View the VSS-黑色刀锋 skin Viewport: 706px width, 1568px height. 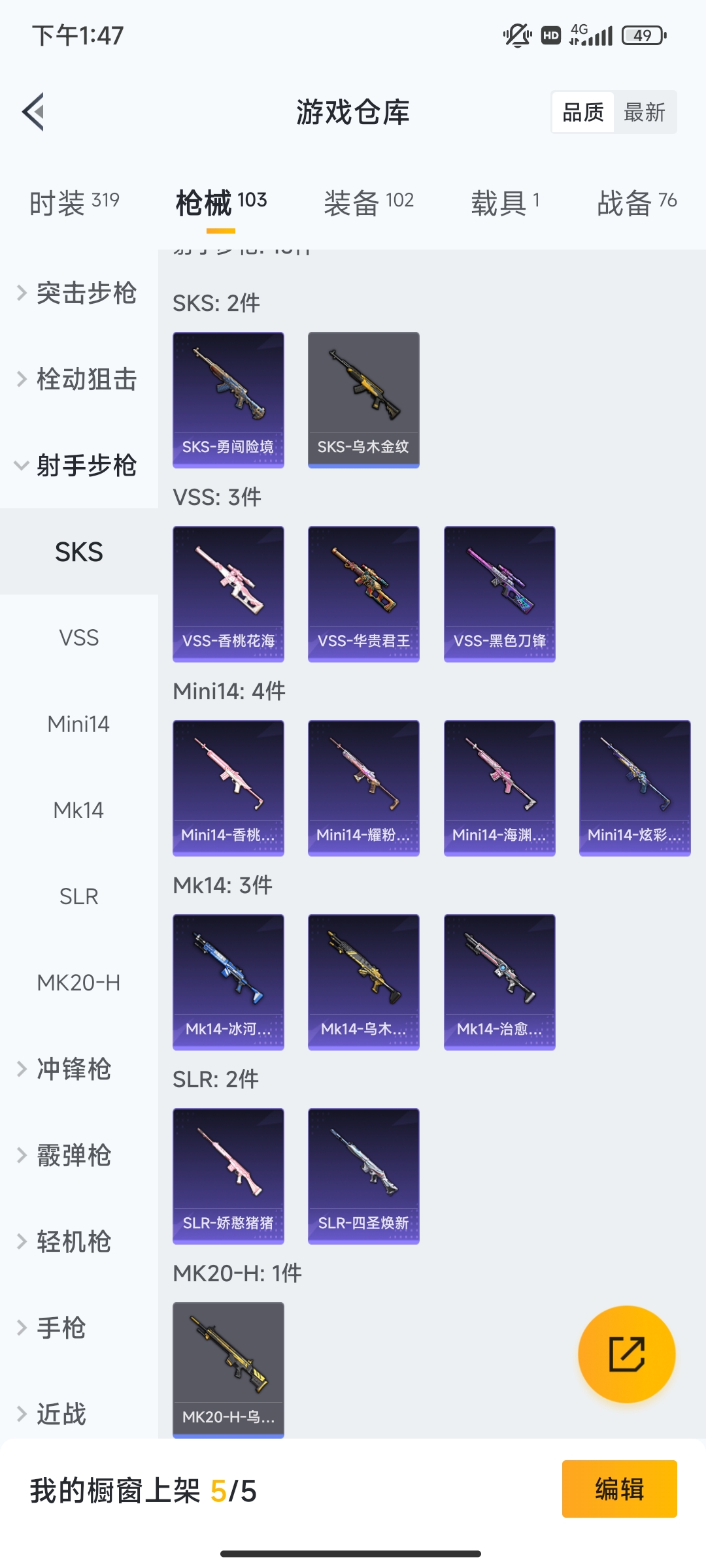pos(499,593)
